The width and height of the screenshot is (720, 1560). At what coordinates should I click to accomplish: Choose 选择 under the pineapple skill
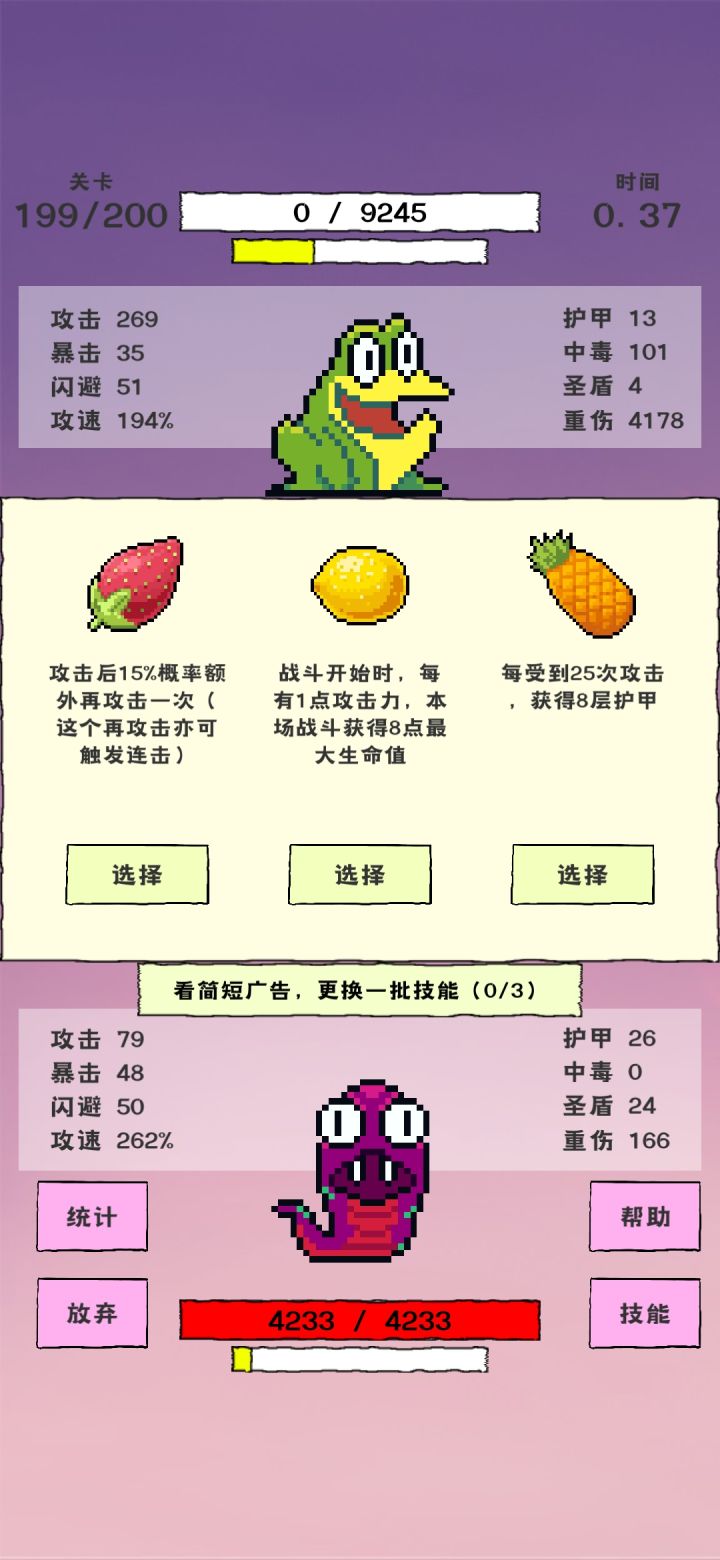583,874
